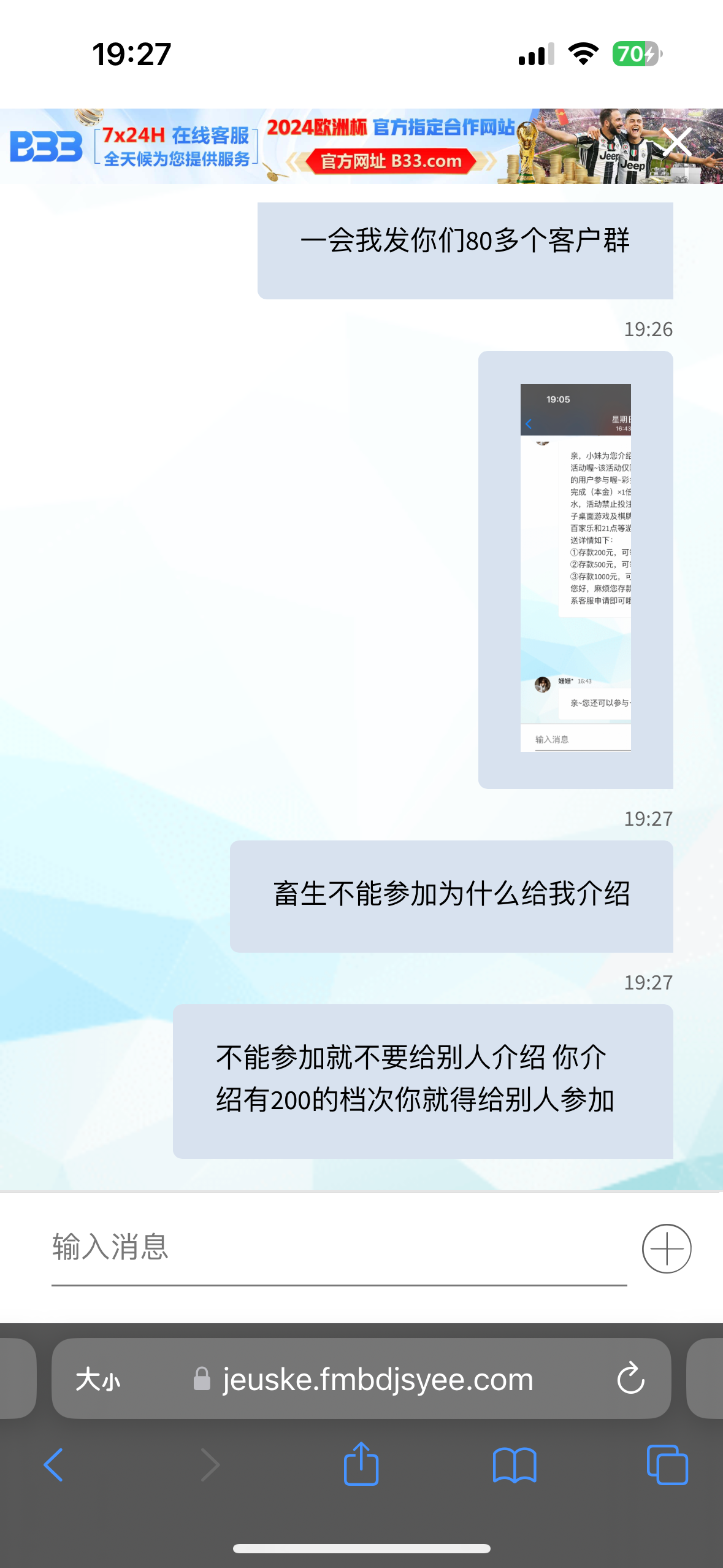Screen dimensions: 723x1568
Task: Open Safari bookmarks
Action: click(514, 1465)
